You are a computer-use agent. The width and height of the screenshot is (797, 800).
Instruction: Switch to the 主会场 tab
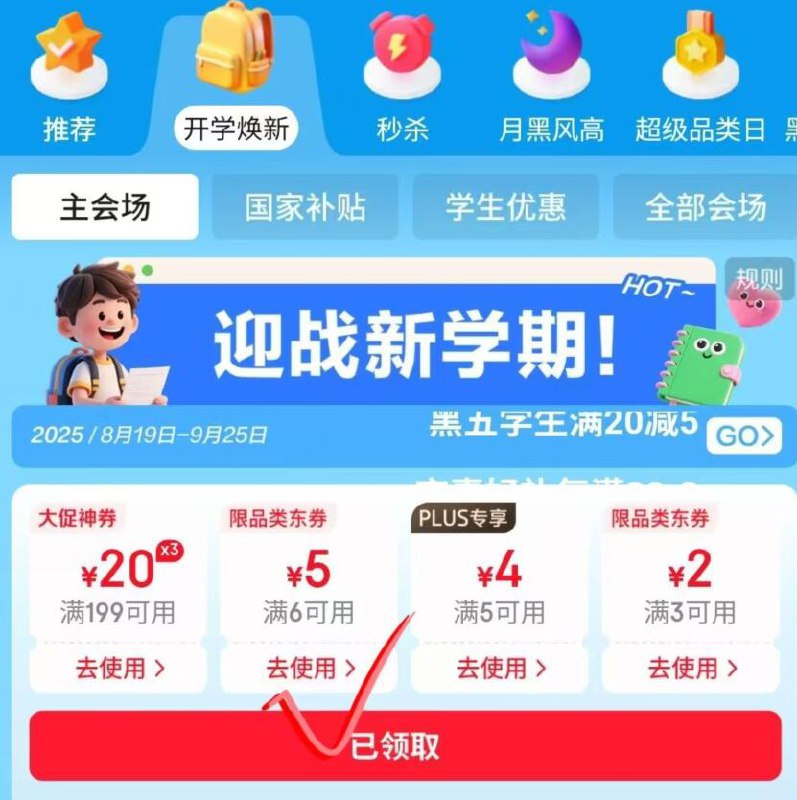[103, 206]
